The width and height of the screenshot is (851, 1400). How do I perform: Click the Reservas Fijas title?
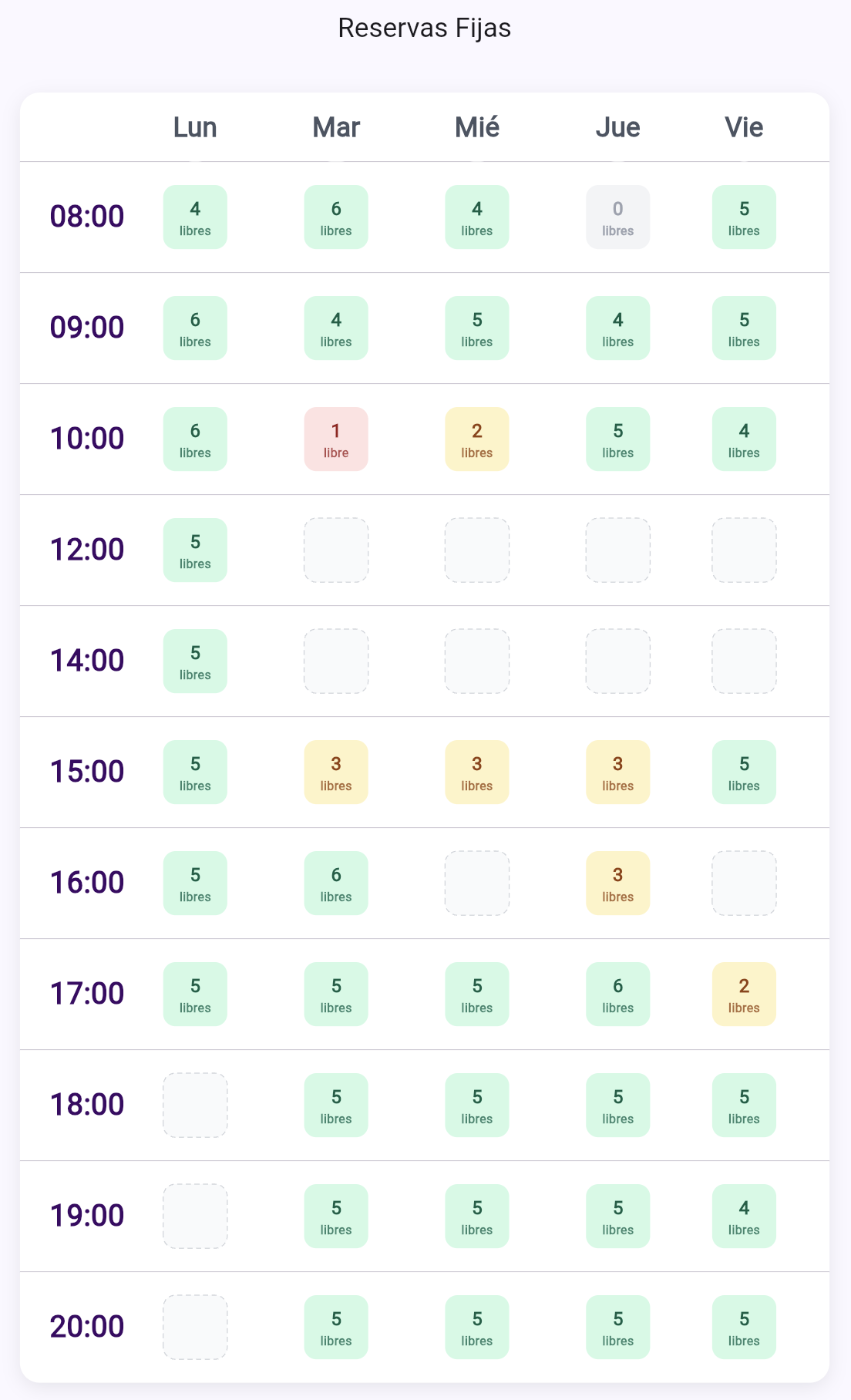[425, 27]
